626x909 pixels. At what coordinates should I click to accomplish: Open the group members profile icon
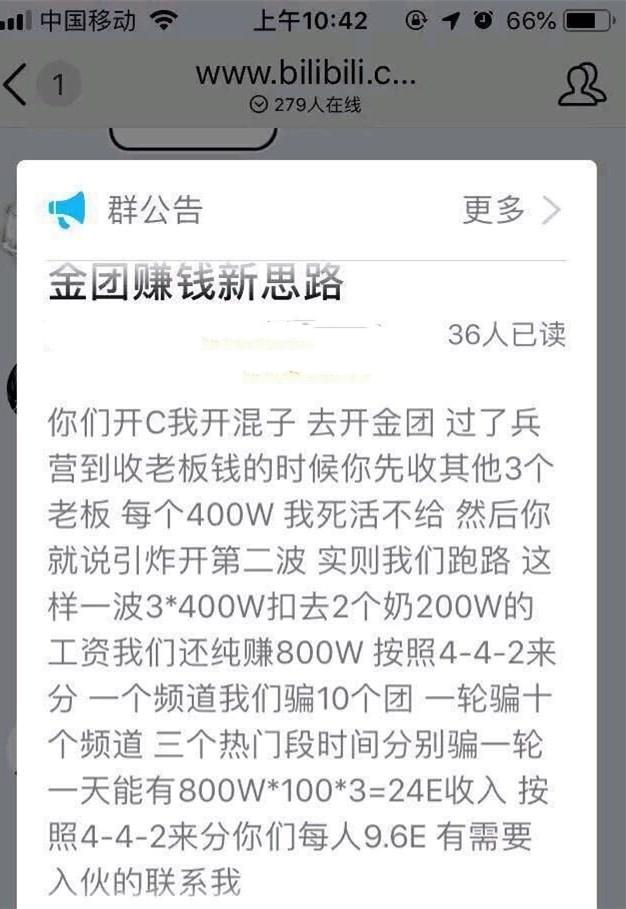point(581,86)
